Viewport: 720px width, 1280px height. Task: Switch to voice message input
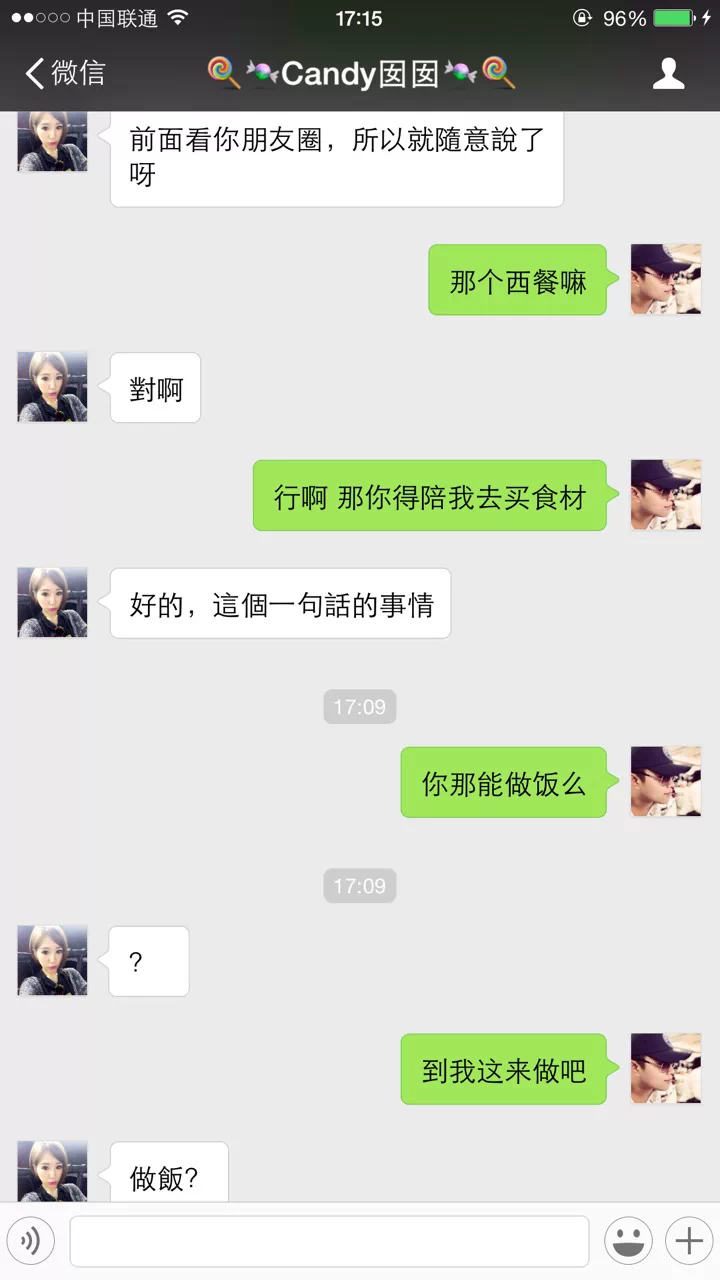point(31,1241)
